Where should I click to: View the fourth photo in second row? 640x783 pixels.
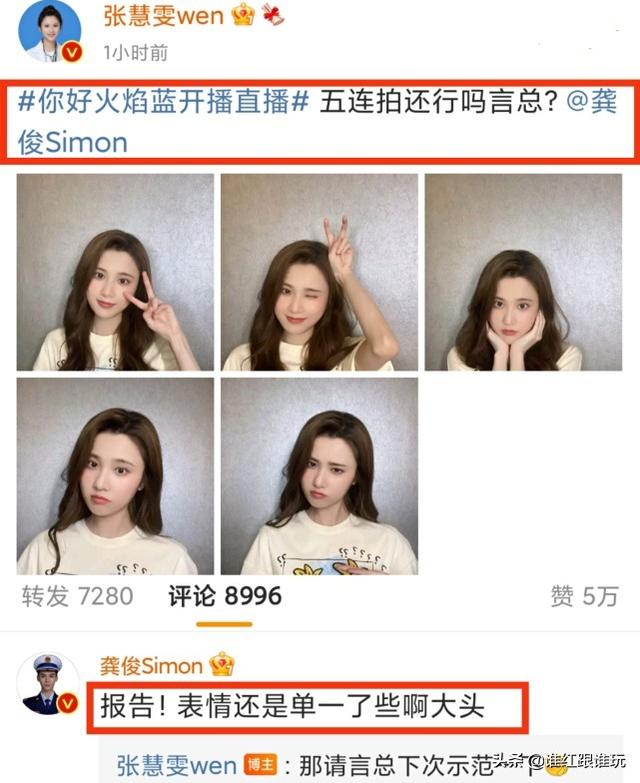[x=115, y=476]
